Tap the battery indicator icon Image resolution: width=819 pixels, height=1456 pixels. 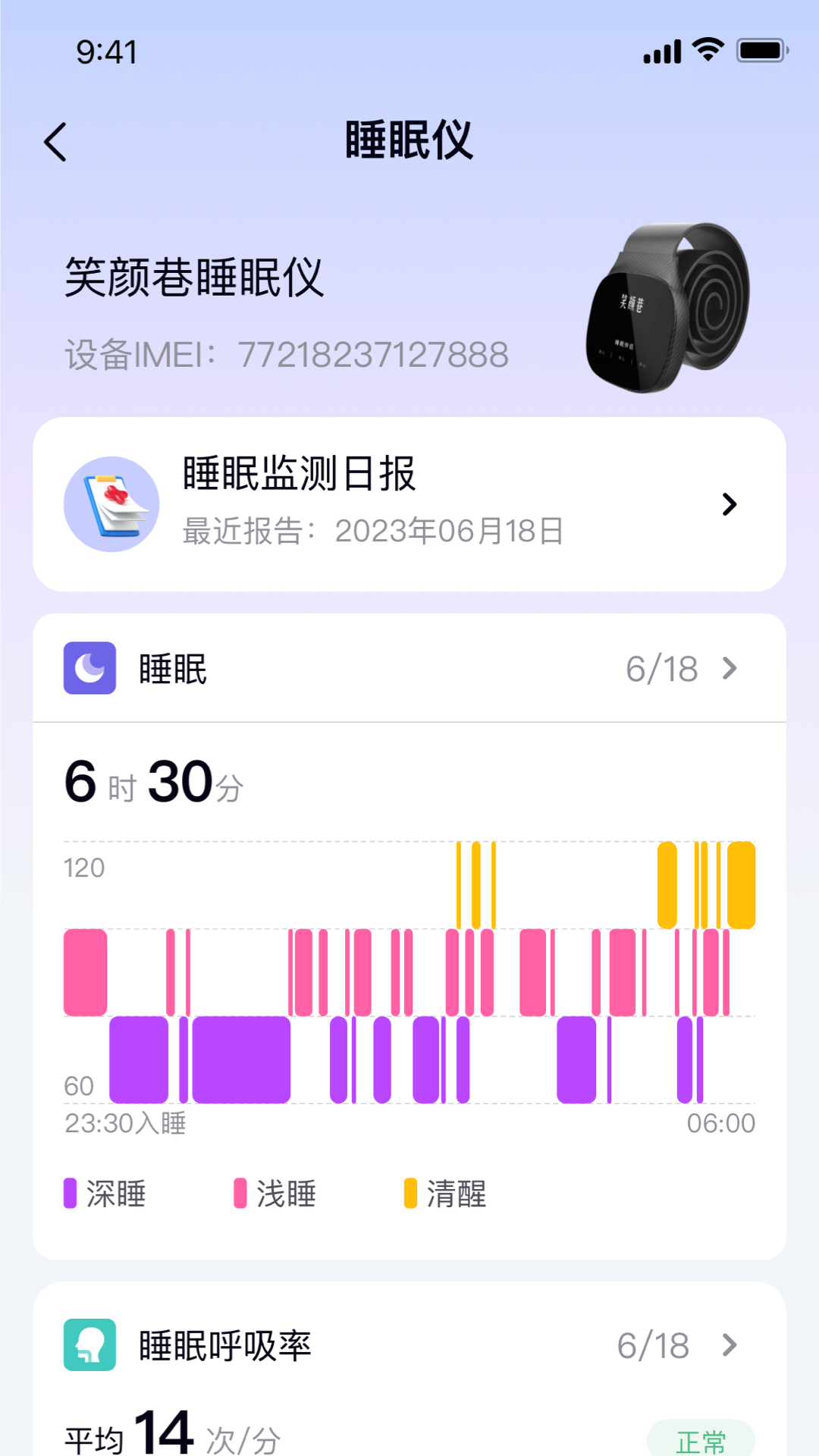point(761,50)
